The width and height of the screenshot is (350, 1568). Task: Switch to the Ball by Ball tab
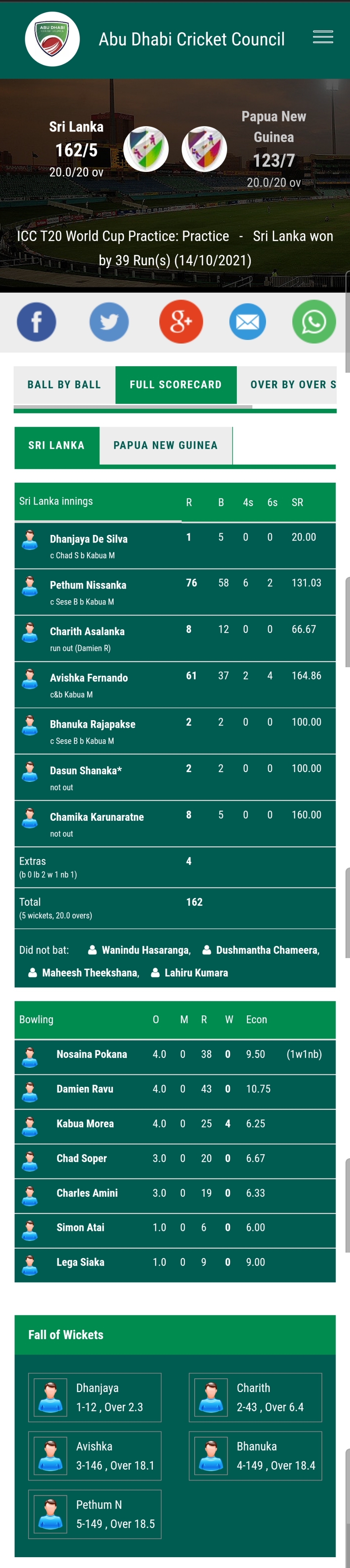click(x=64, y=385)
